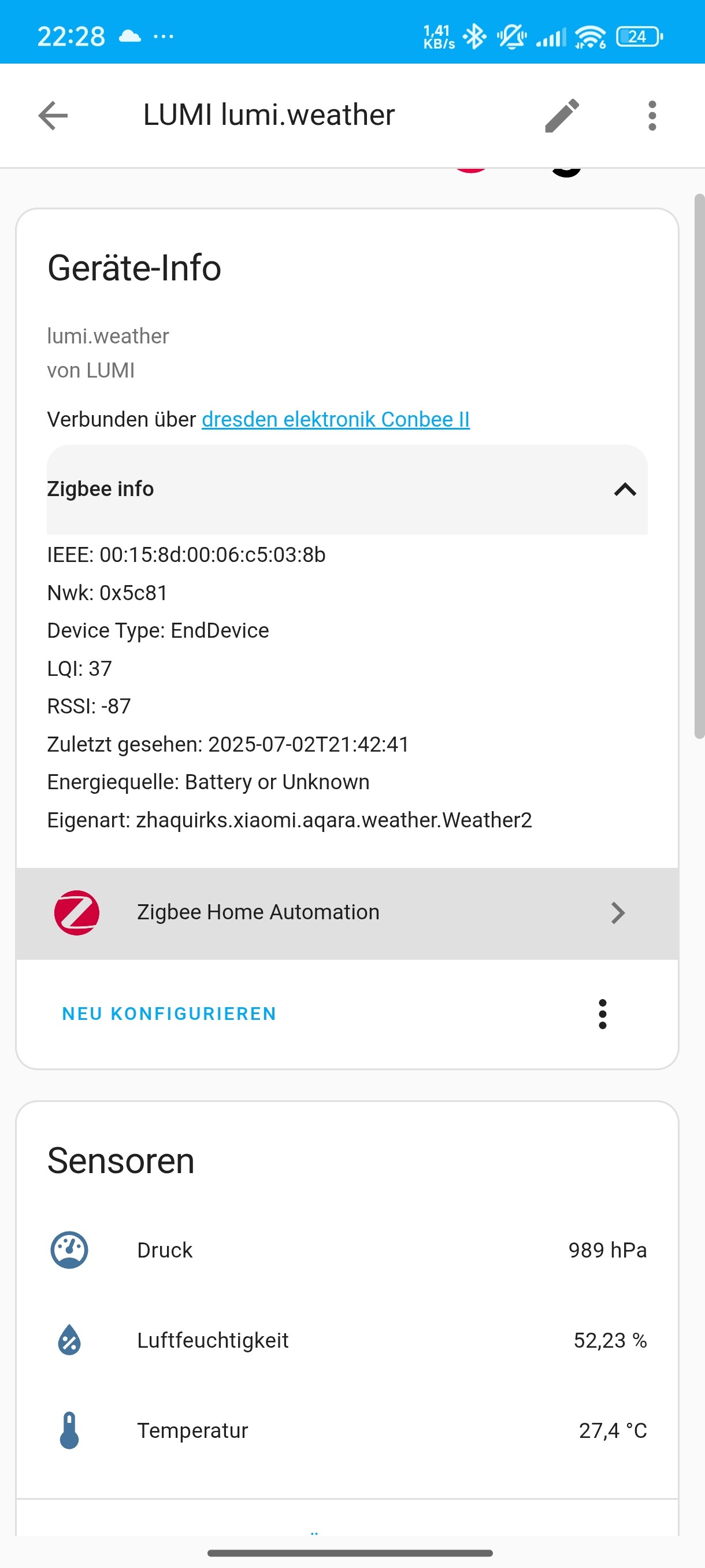Viewport: 705px width, 1568px height.
Task: Open dresden elektronik Conbee II link
Action: click(335, 419)
